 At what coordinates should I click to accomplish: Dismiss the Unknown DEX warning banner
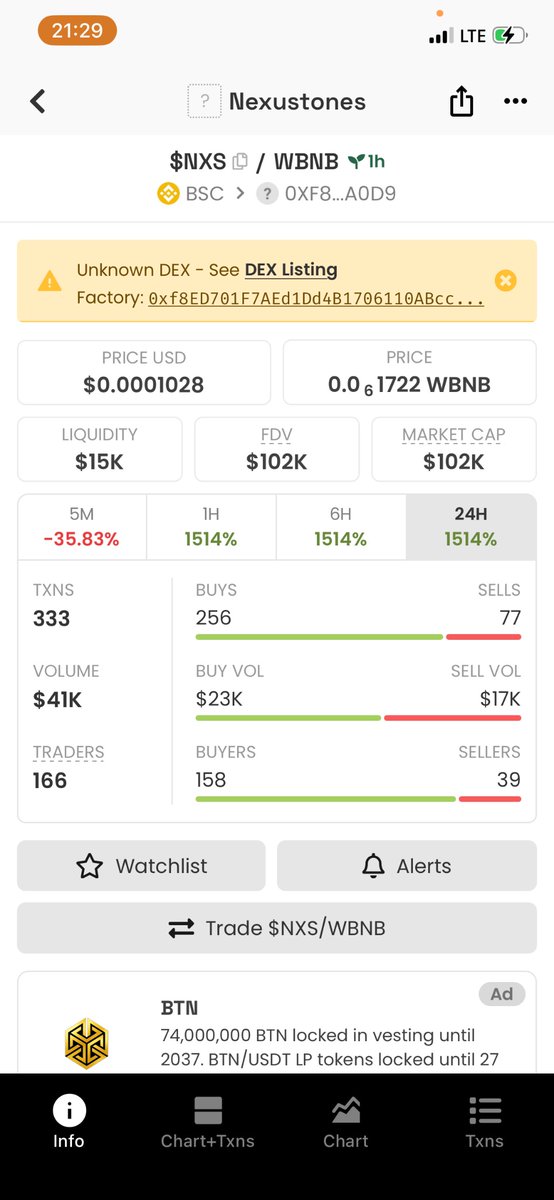coord(506,281)
